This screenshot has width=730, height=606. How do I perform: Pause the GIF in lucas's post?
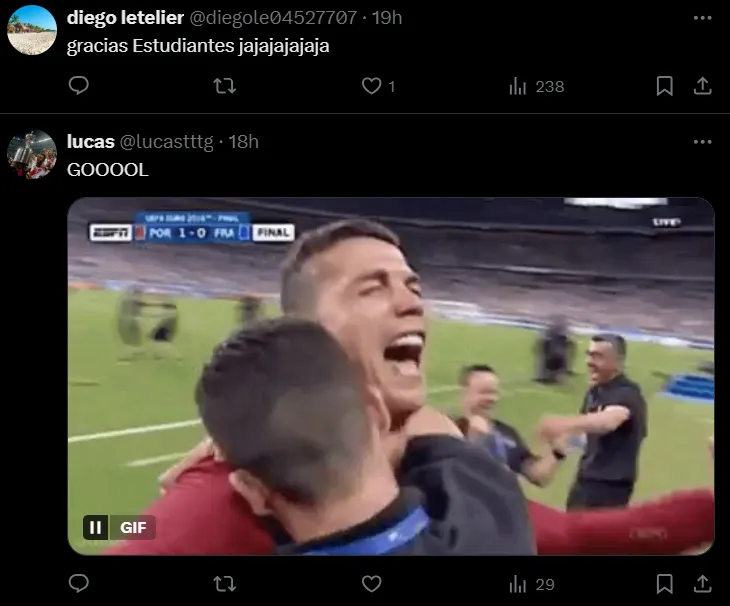coord(96,527)
